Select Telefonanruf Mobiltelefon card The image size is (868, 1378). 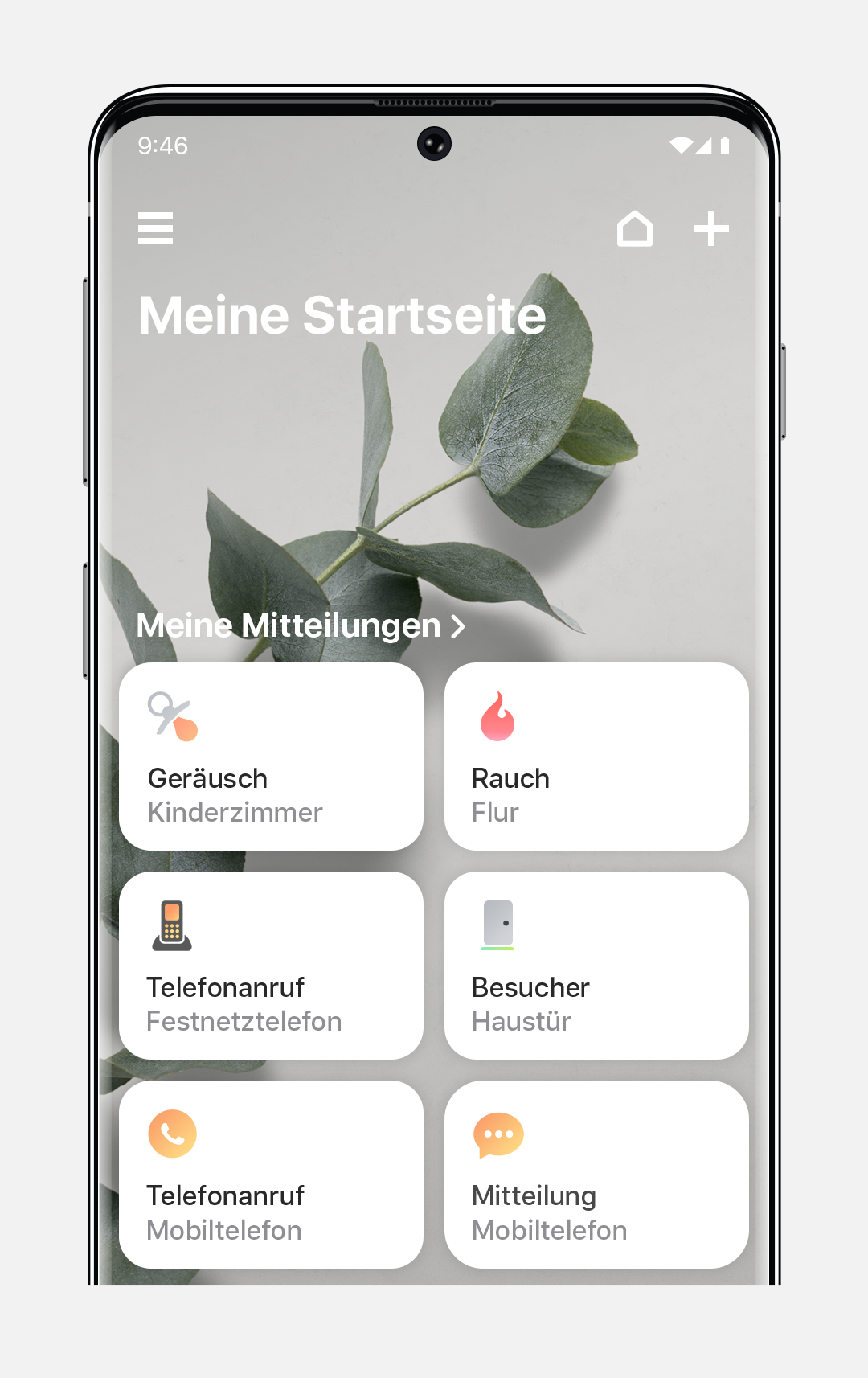coord(271,1175)
